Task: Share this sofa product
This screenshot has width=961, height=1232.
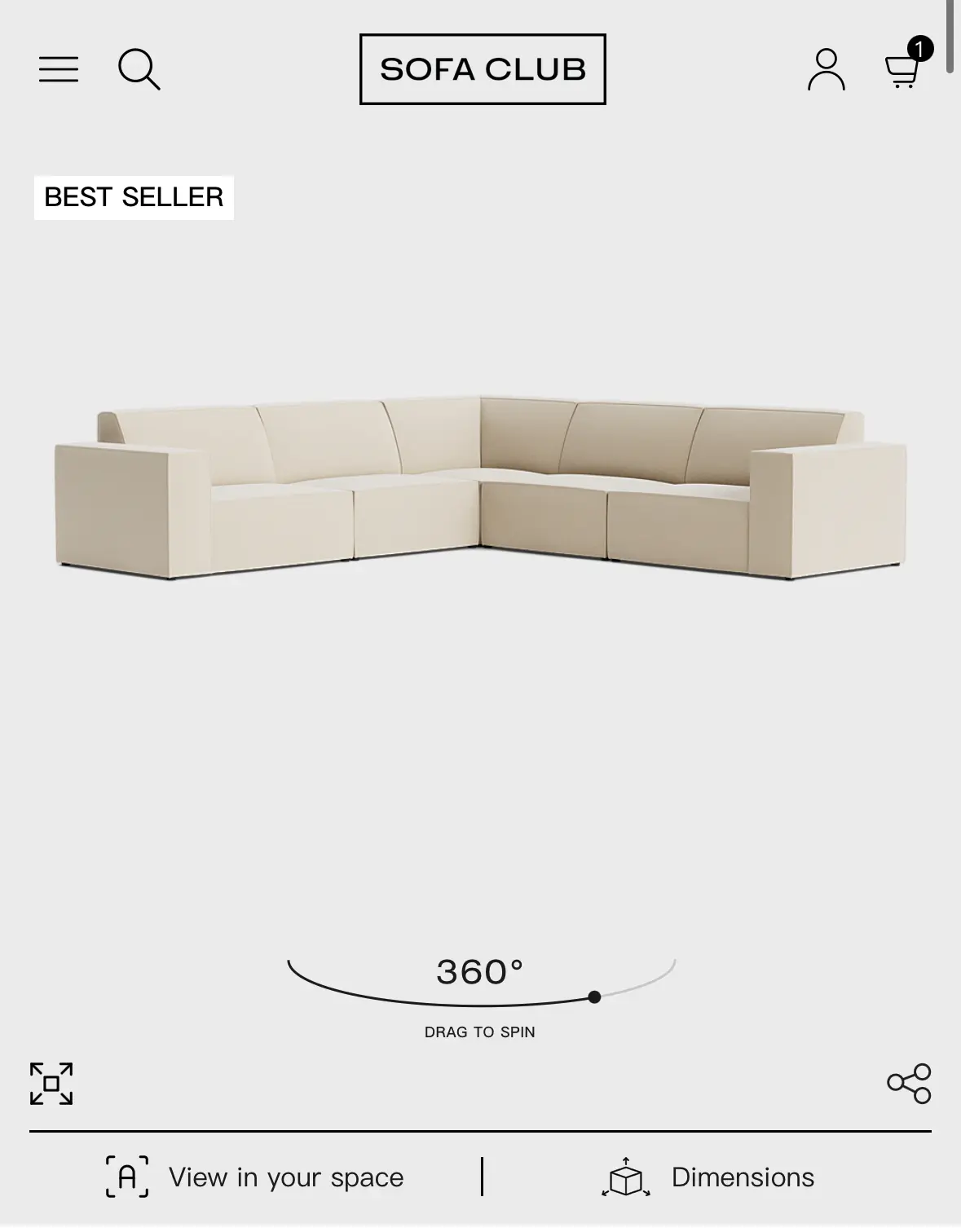Action: pos(909,1084)
